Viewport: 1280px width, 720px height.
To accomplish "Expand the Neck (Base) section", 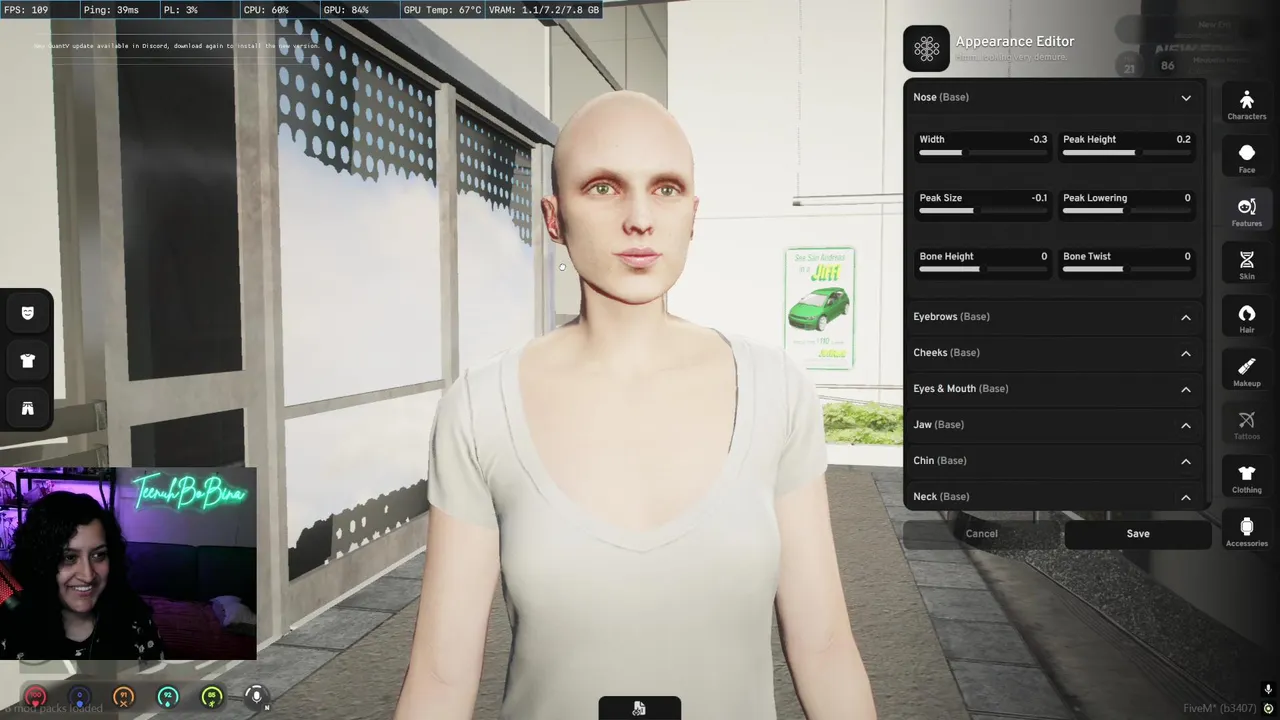I will click(x=1185, y=497).
